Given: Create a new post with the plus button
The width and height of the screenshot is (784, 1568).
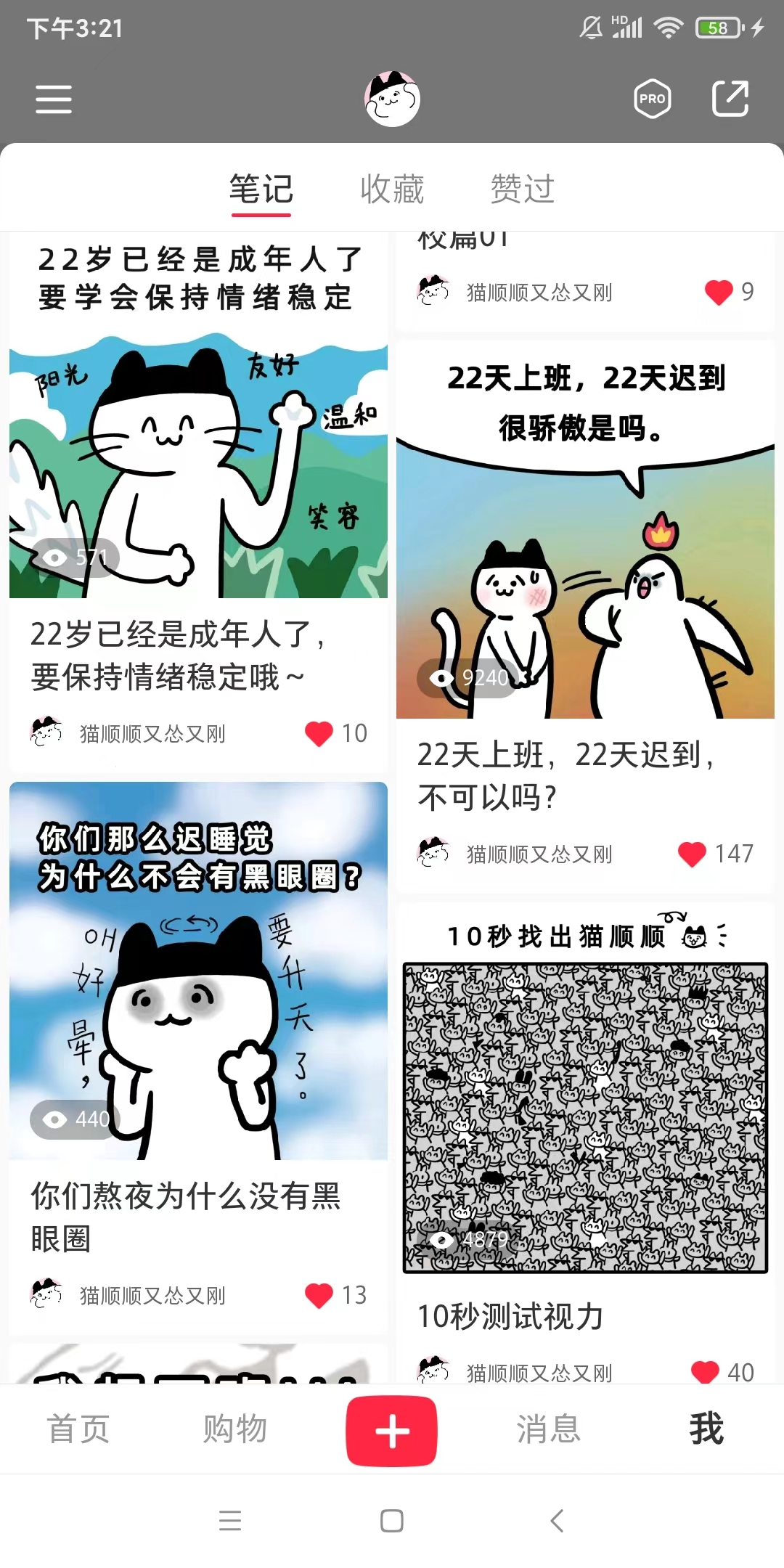Looking at the screenshot, I should click(392, 1430).
